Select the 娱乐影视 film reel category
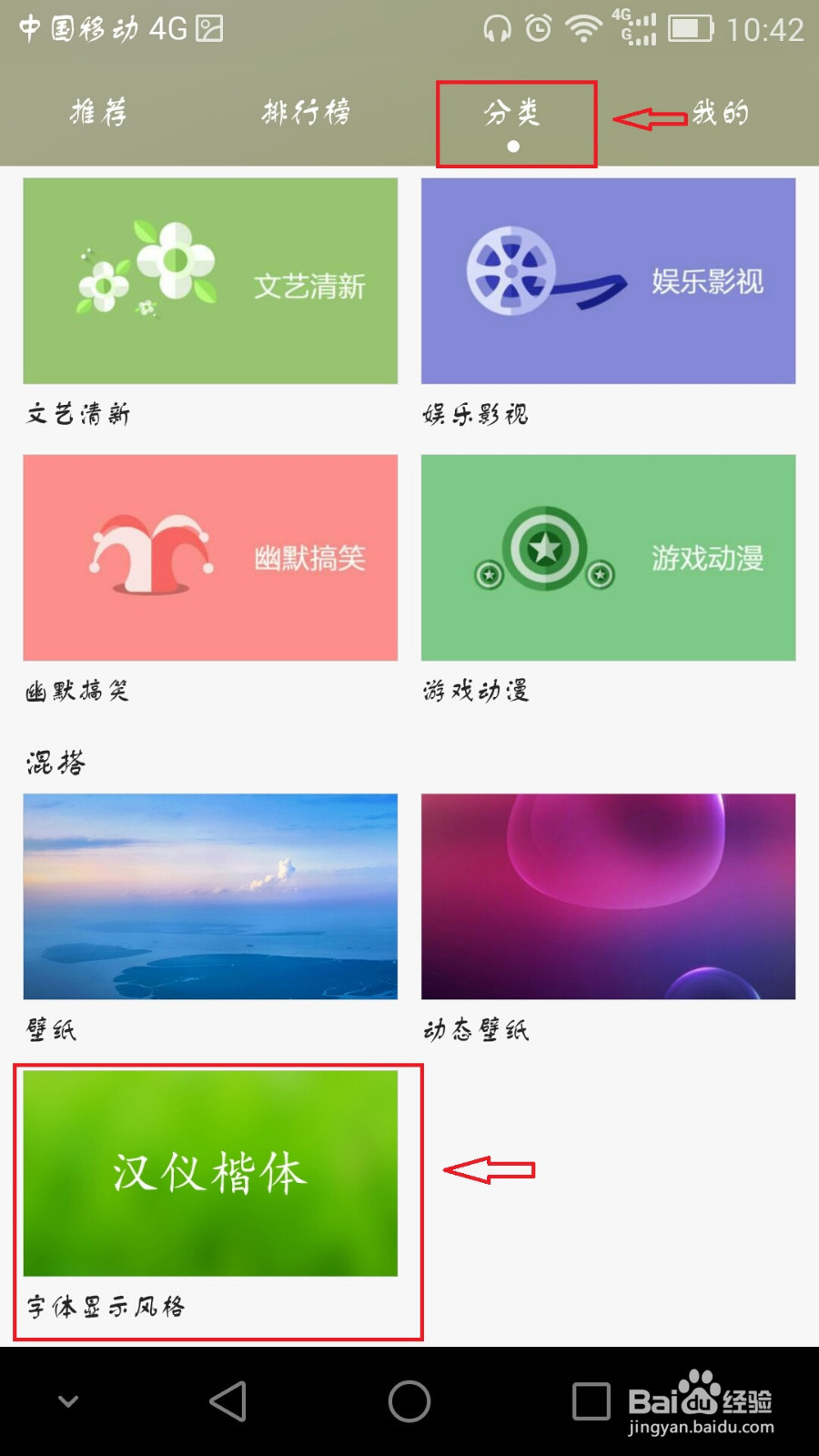Screen dimensions: 819x1456 [609, 280]
